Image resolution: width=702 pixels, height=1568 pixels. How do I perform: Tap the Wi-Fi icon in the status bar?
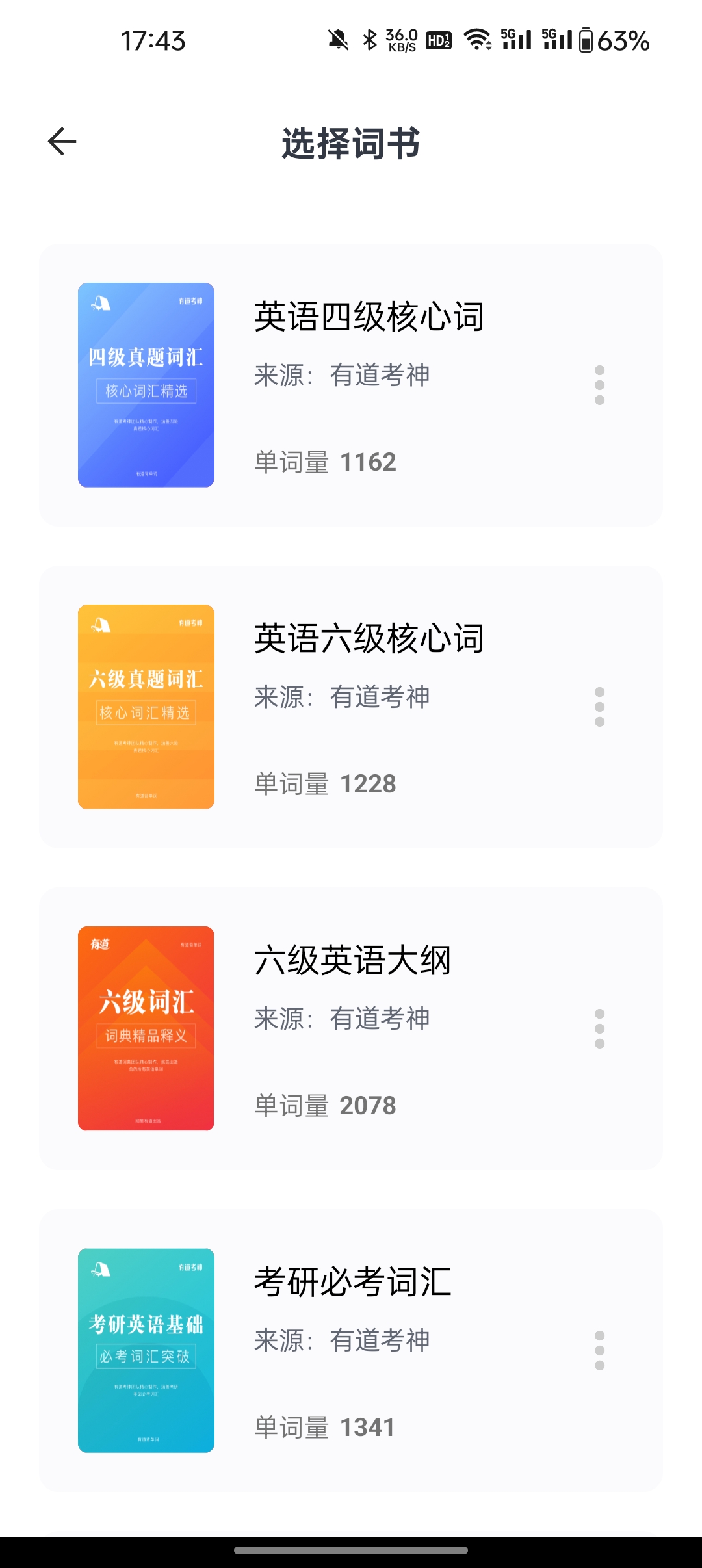pyautogui.click(x=476, y=40)
